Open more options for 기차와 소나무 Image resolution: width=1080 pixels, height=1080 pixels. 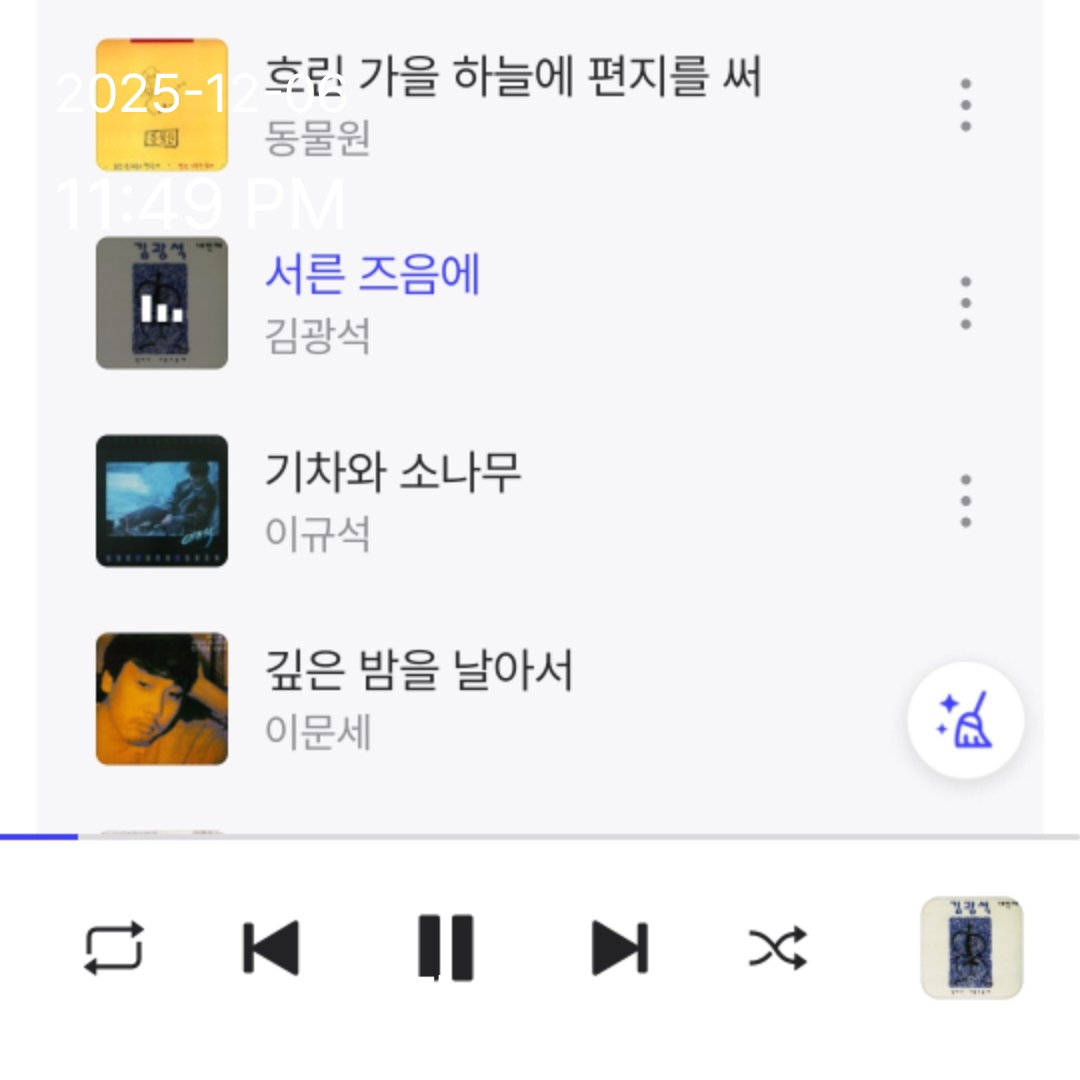pyautogui.click(x=965, y=501)
